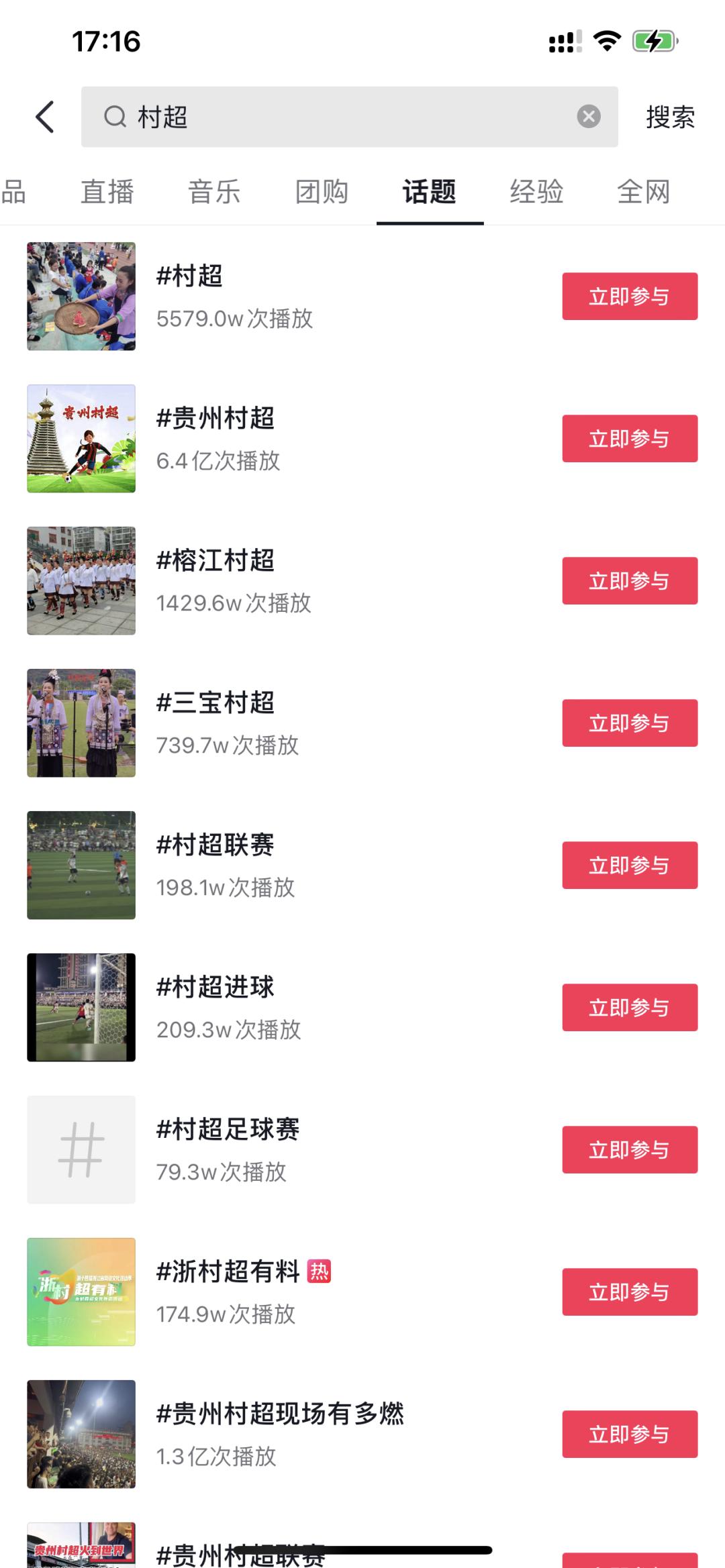
Task: Open the Wi-Fi status icon
Action: [605, 42]
